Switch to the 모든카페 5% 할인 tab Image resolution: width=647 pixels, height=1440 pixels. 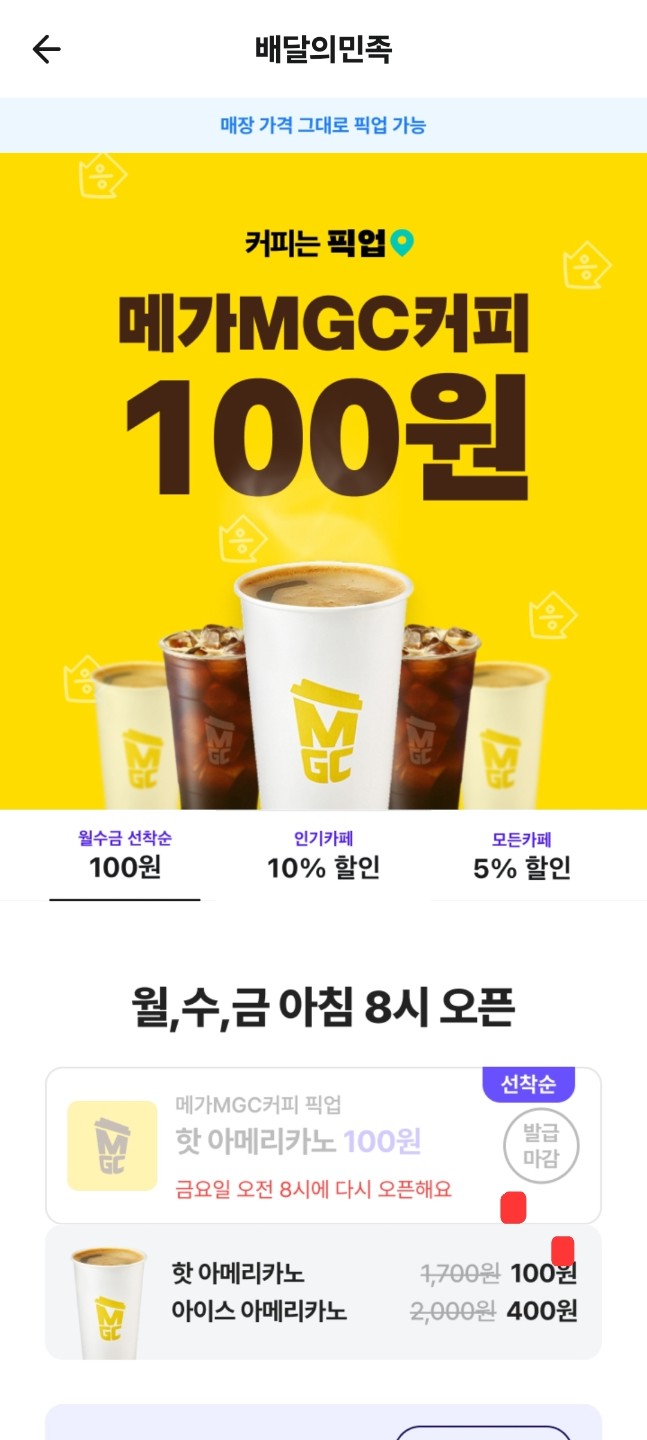(x=521, y=856)
